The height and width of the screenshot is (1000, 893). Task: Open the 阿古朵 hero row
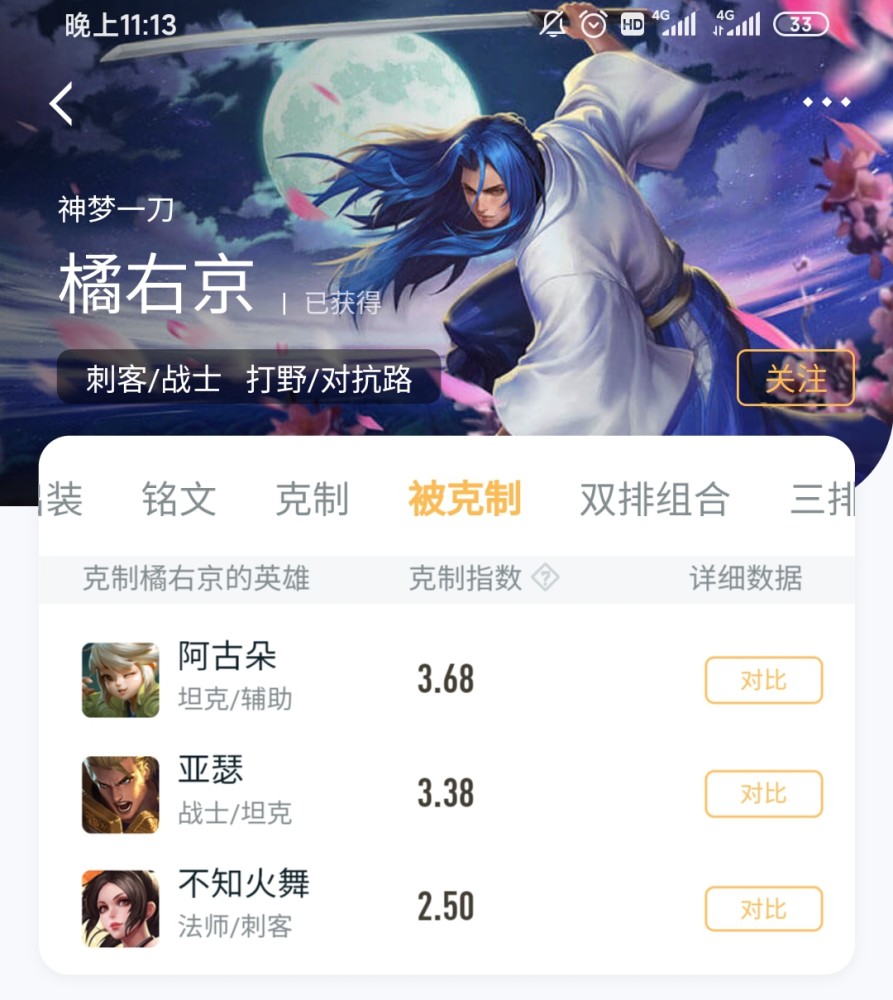click(227, 680)
